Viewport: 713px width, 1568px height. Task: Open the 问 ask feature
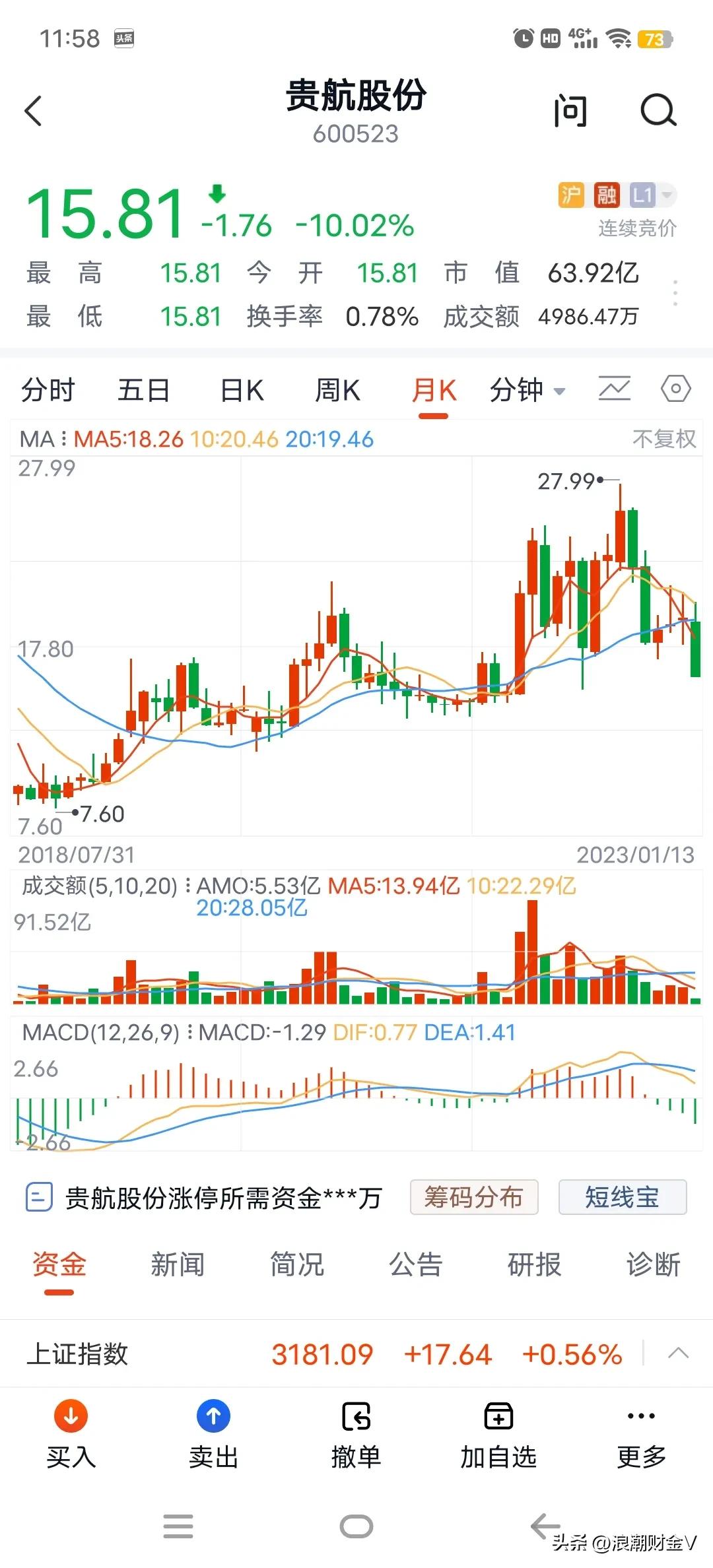tap(570, 110)
